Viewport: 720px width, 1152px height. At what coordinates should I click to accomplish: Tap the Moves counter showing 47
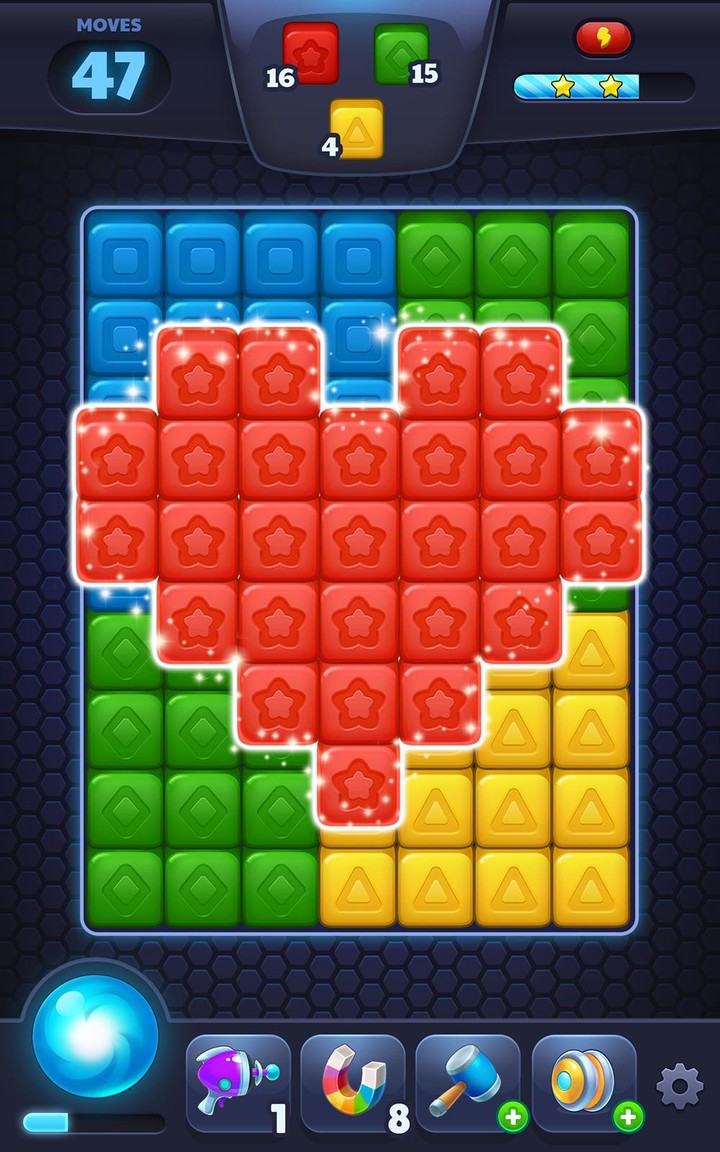[x=108, y=68]
